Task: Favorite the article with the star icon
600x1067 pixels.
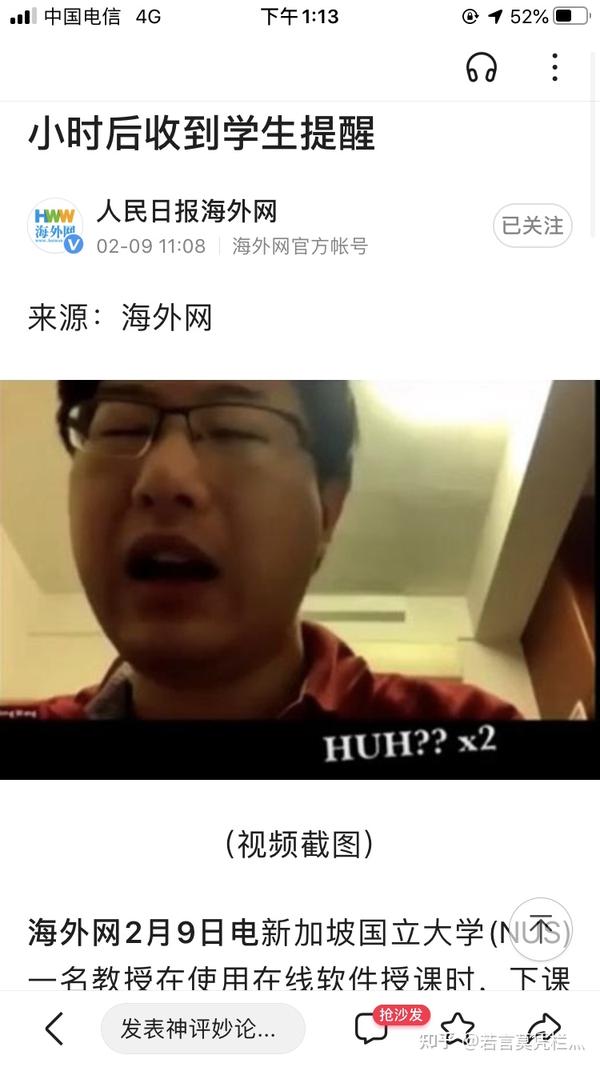Action: click(x=456, y=1029)
